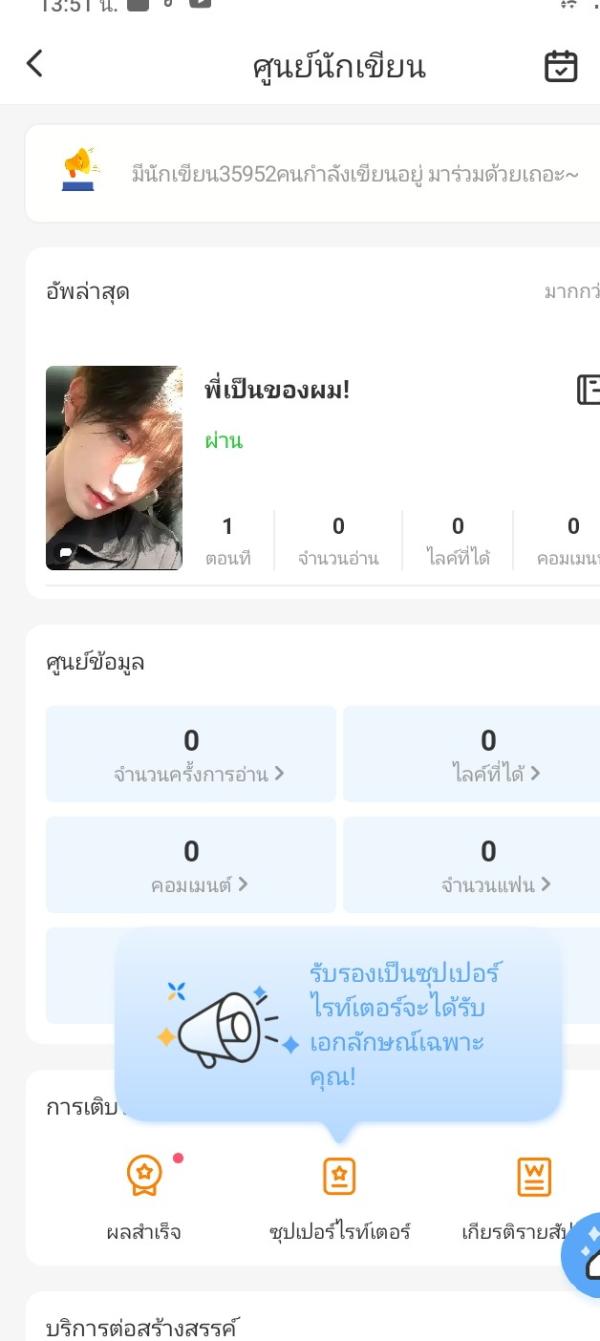View ไลค์ที่ได้ details in ศูนย์ข้อมูล
Image resolution: width=600 pixels, height=1341 pixels.
(486, 754)
